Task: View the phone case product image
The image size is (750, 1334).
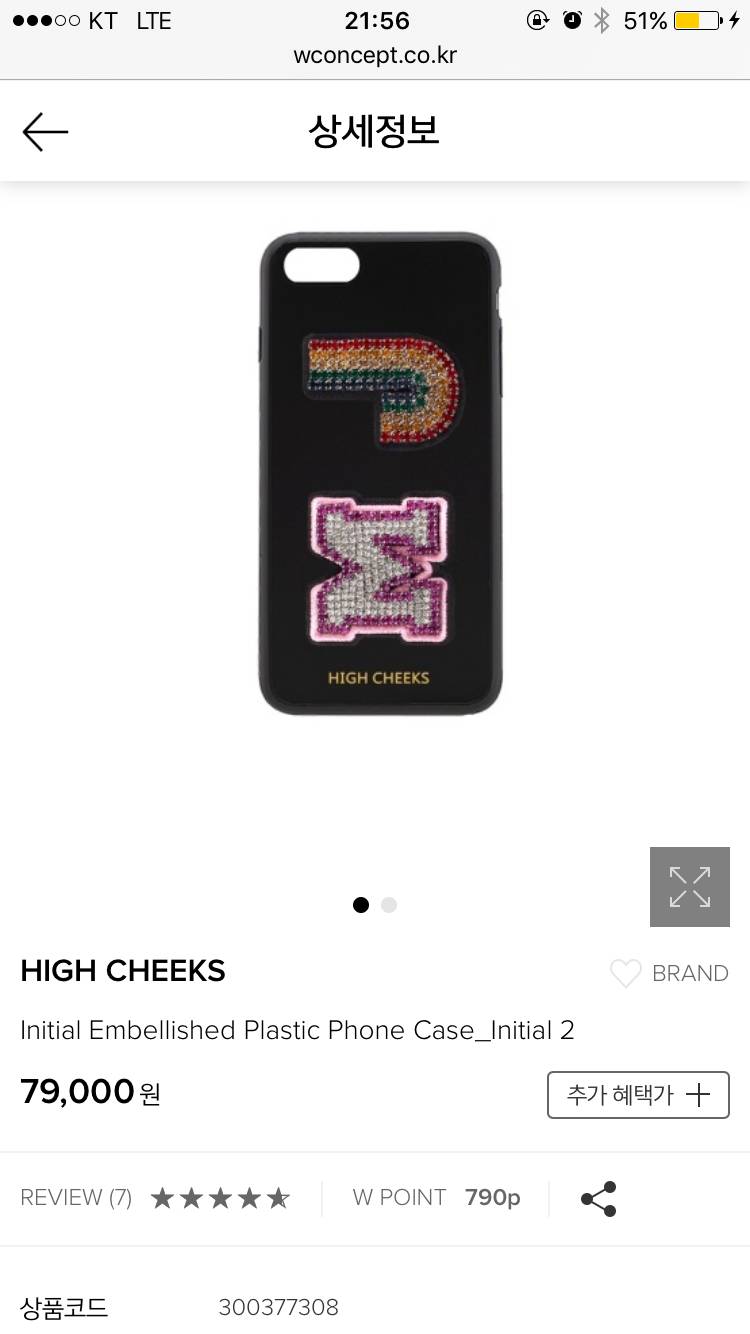Action: pyautogui.click(x=380, y=473)
